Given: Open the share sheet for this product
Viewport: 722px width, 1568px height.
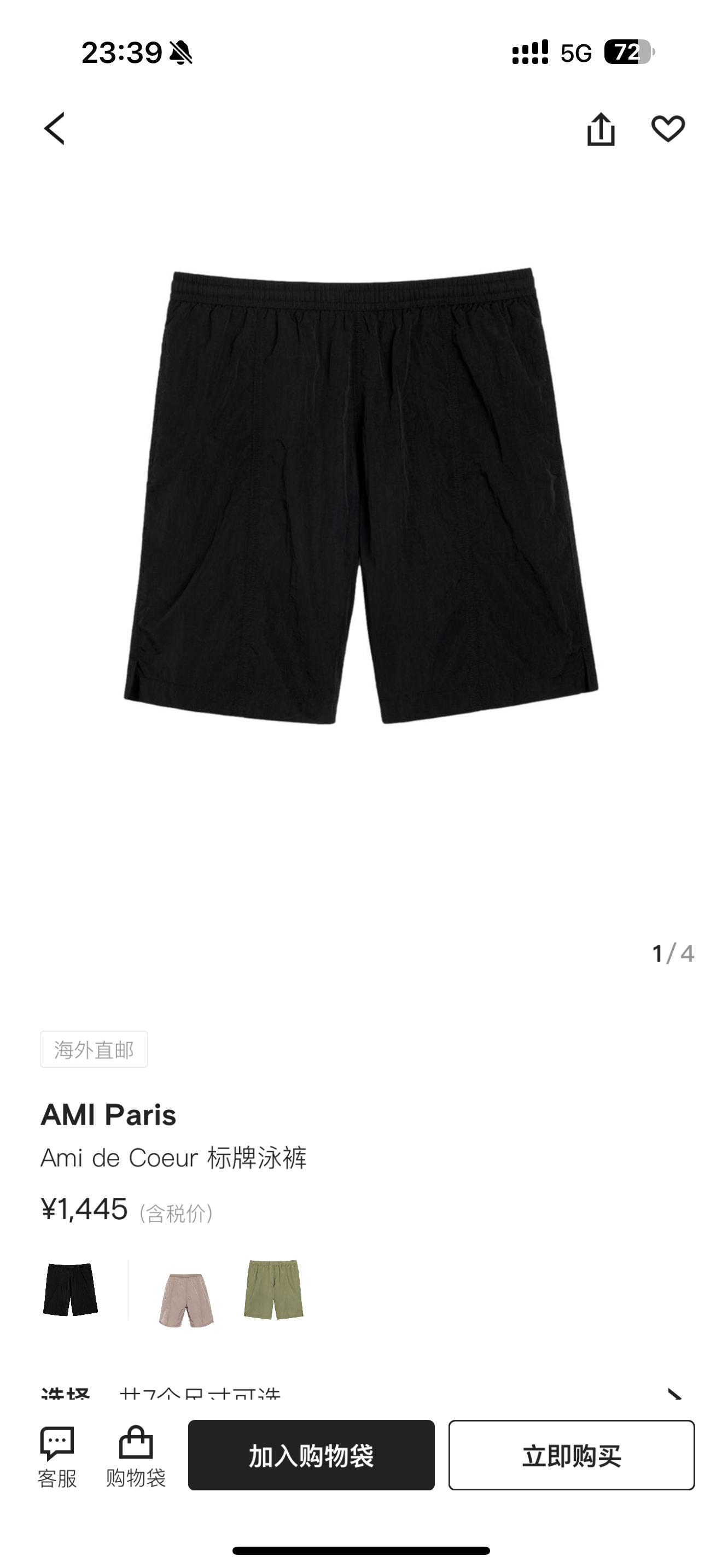Looking at the screenshot, I should (602, 130).
